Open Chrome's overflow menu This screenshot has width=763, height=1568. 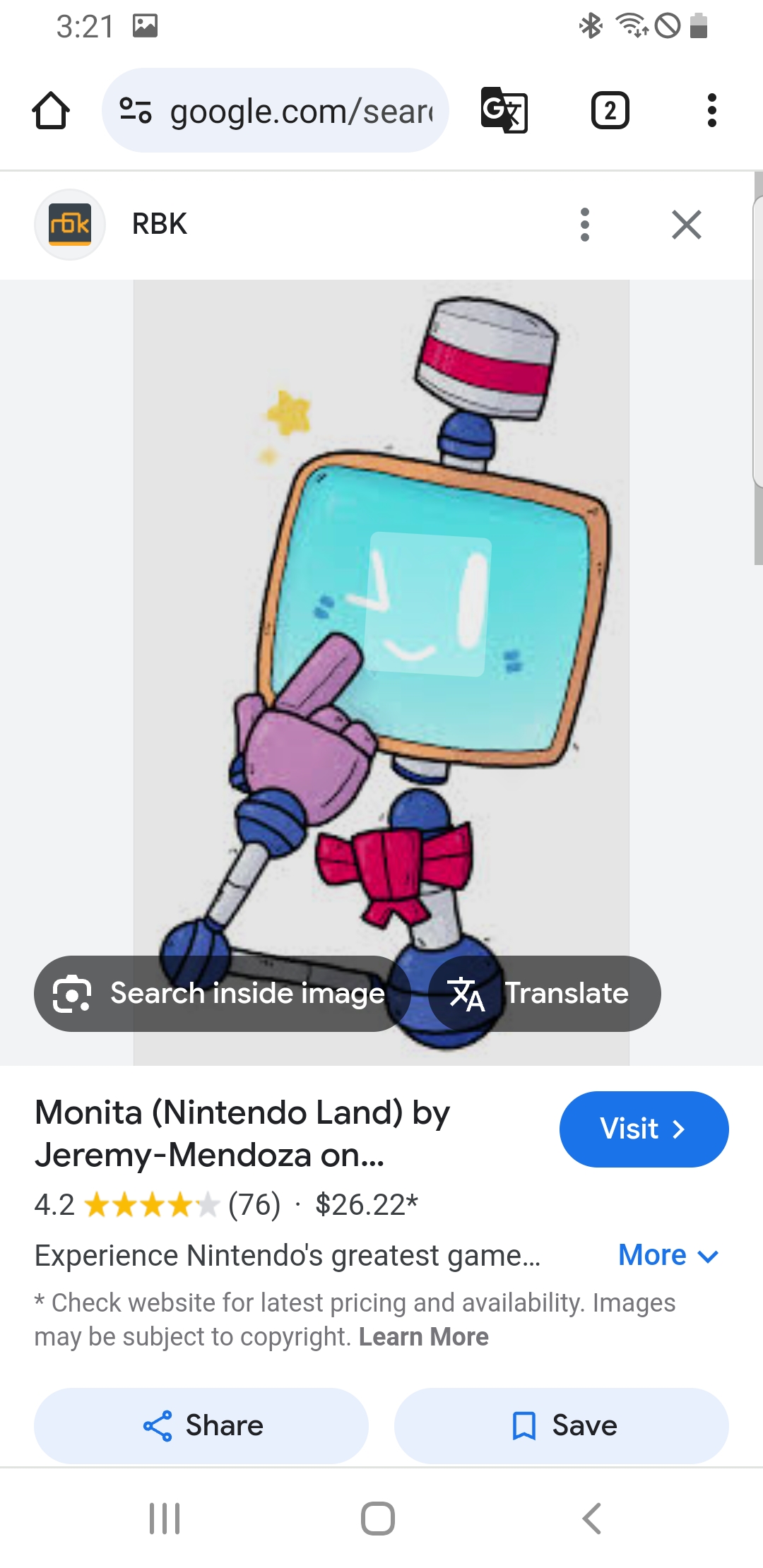tap(711, 111)
